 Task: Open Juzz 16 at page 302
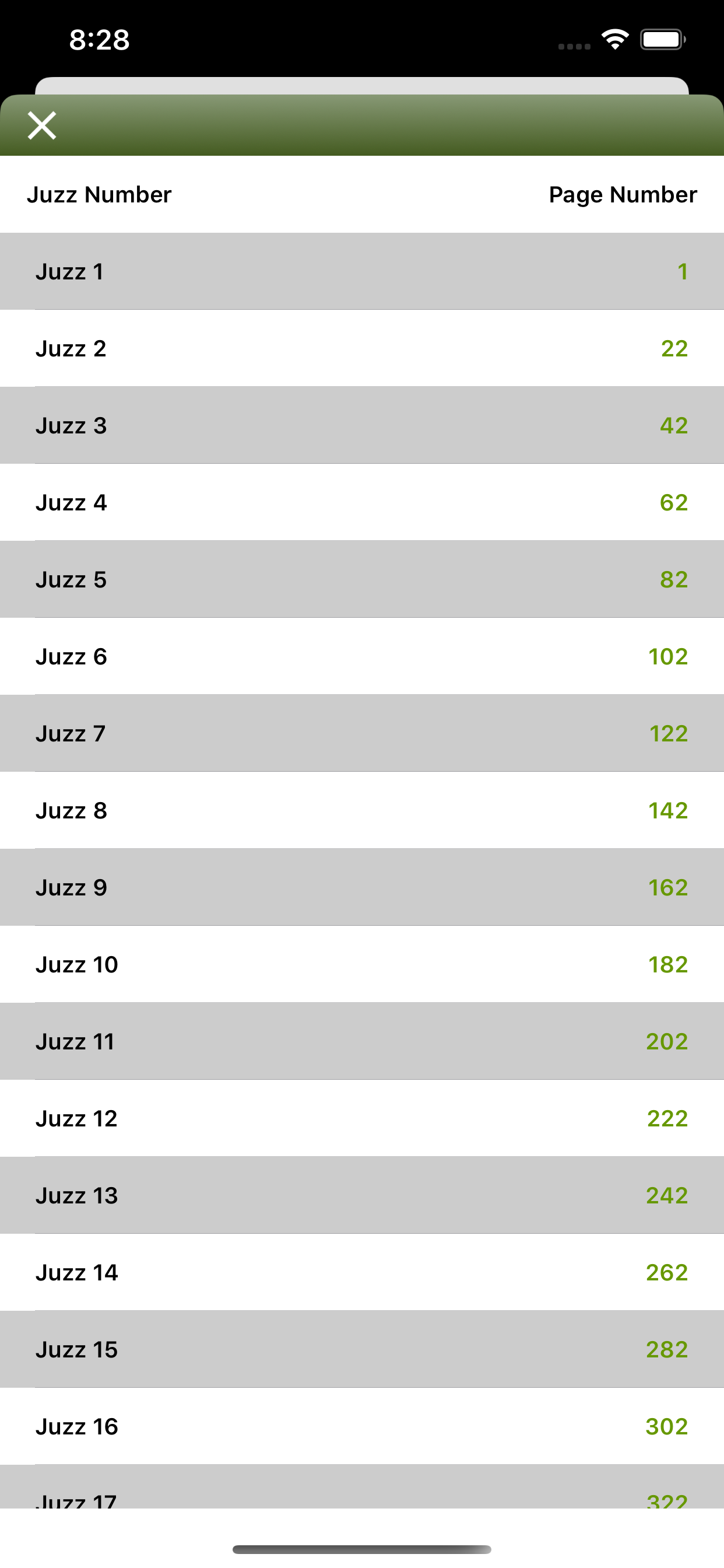click(x=362, y=1426)
